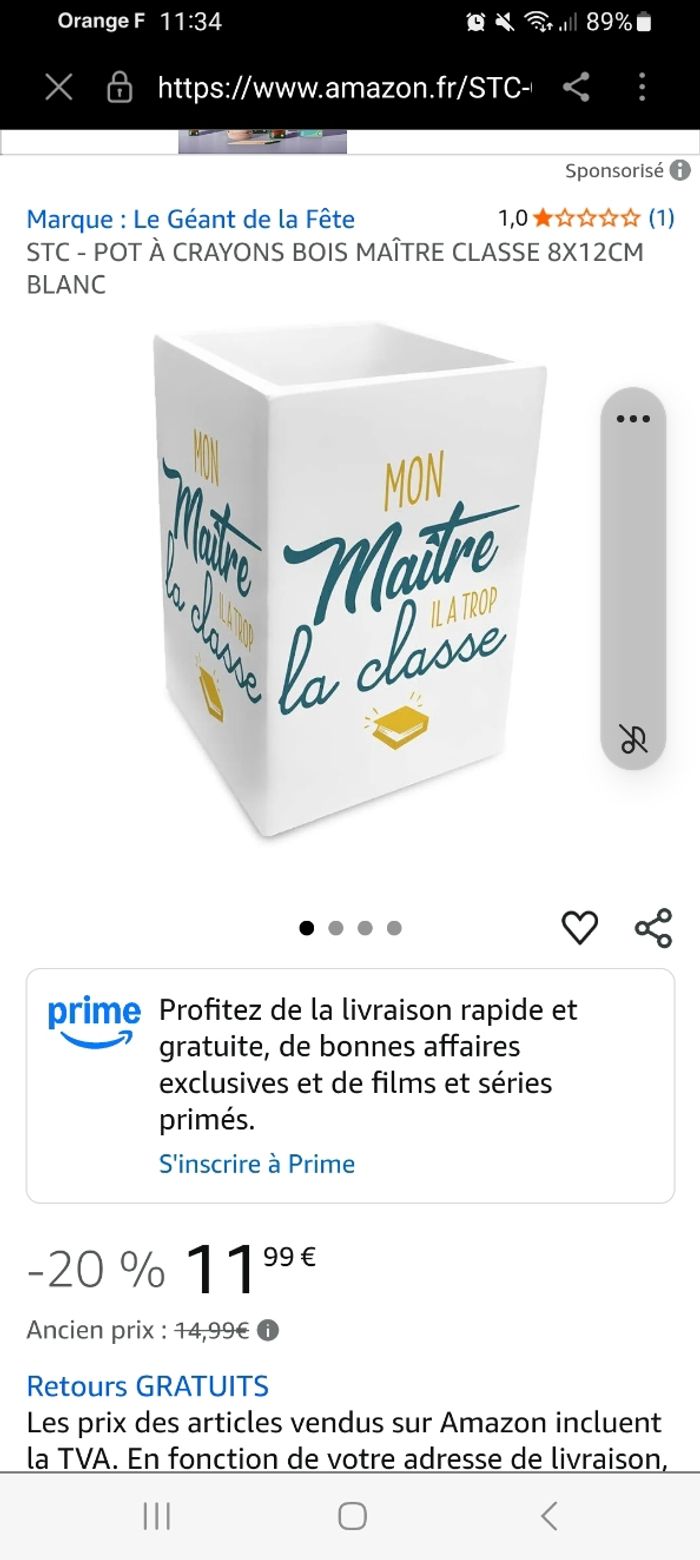Share this product via share icon
700x1560 pixels.
[653, 928]
